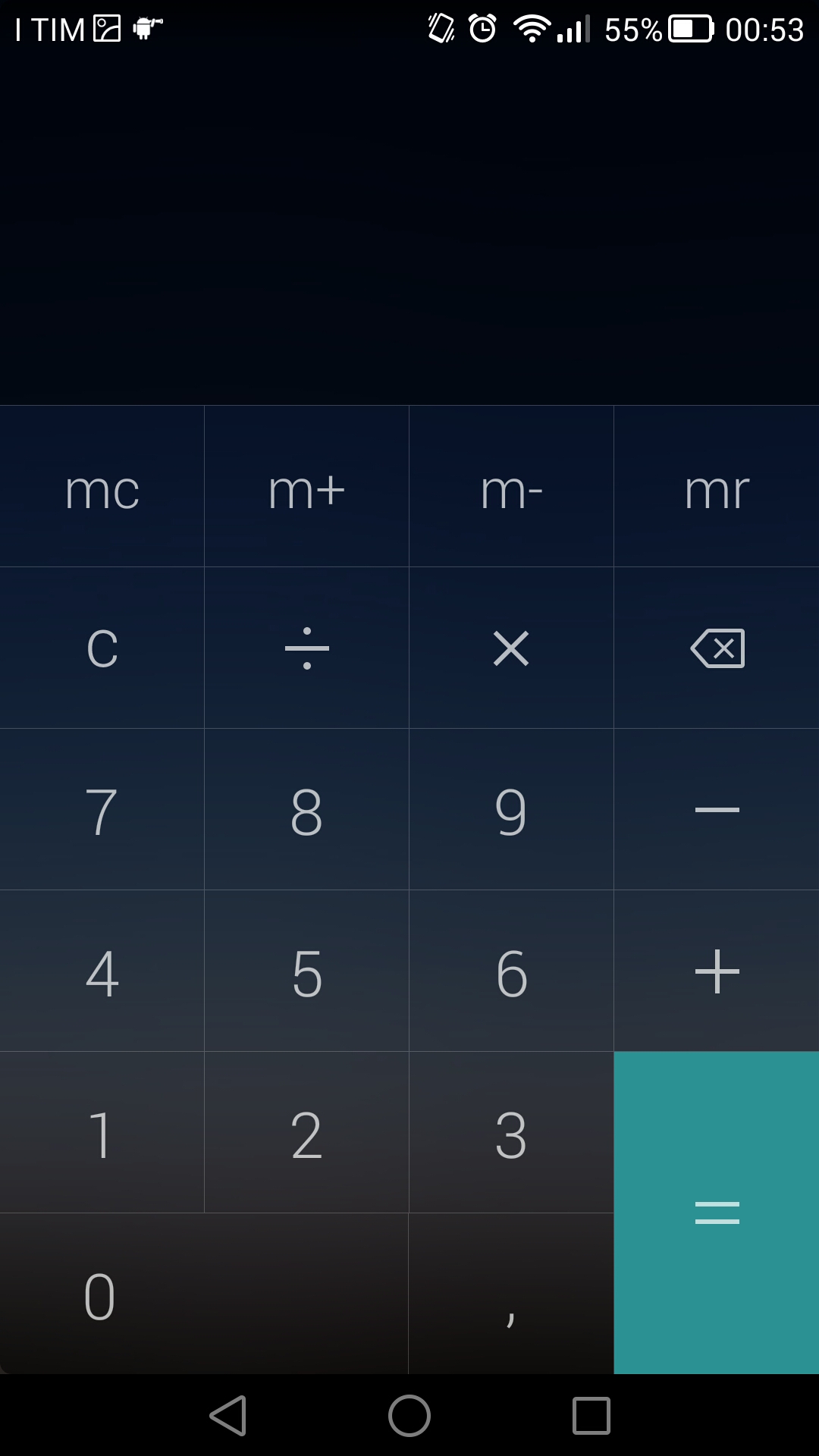Enter the digit 5
819x1456 pixels.
point(306,971)
